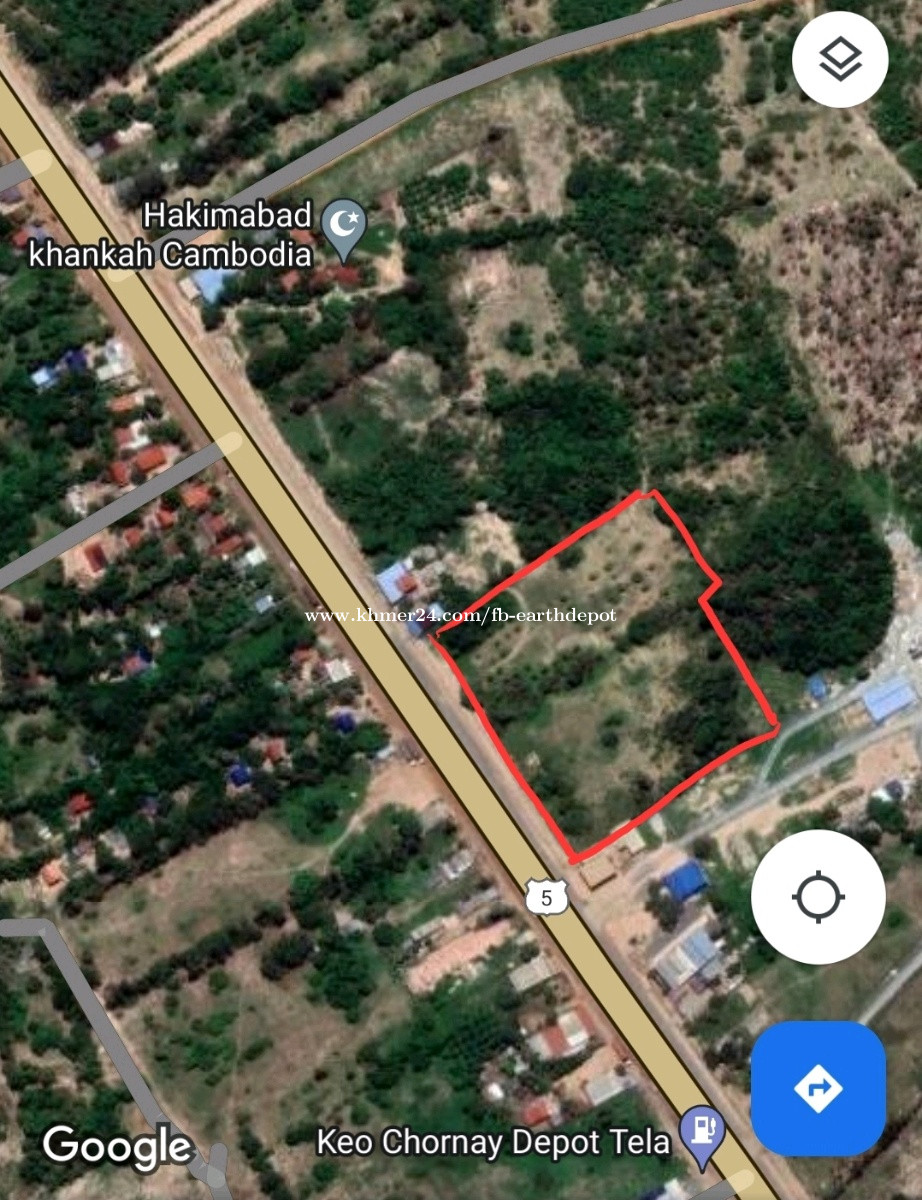The image size is (922, 1200).
Task: Center the map on my location
Action: [x=818, y=896]
